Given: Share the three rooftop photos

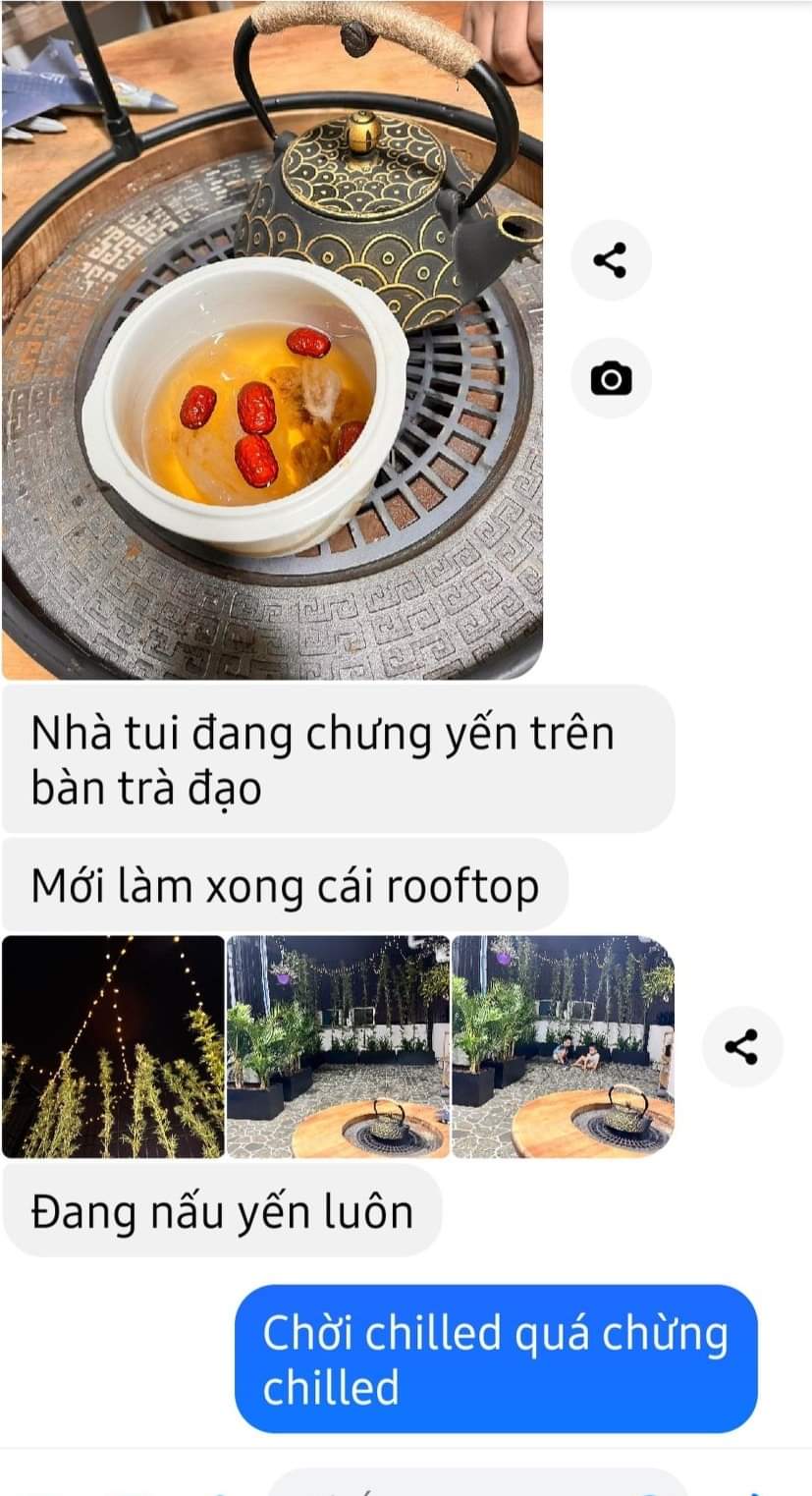Looking at the screenshot, I should pyautogui.click(x=741, y=1046).
